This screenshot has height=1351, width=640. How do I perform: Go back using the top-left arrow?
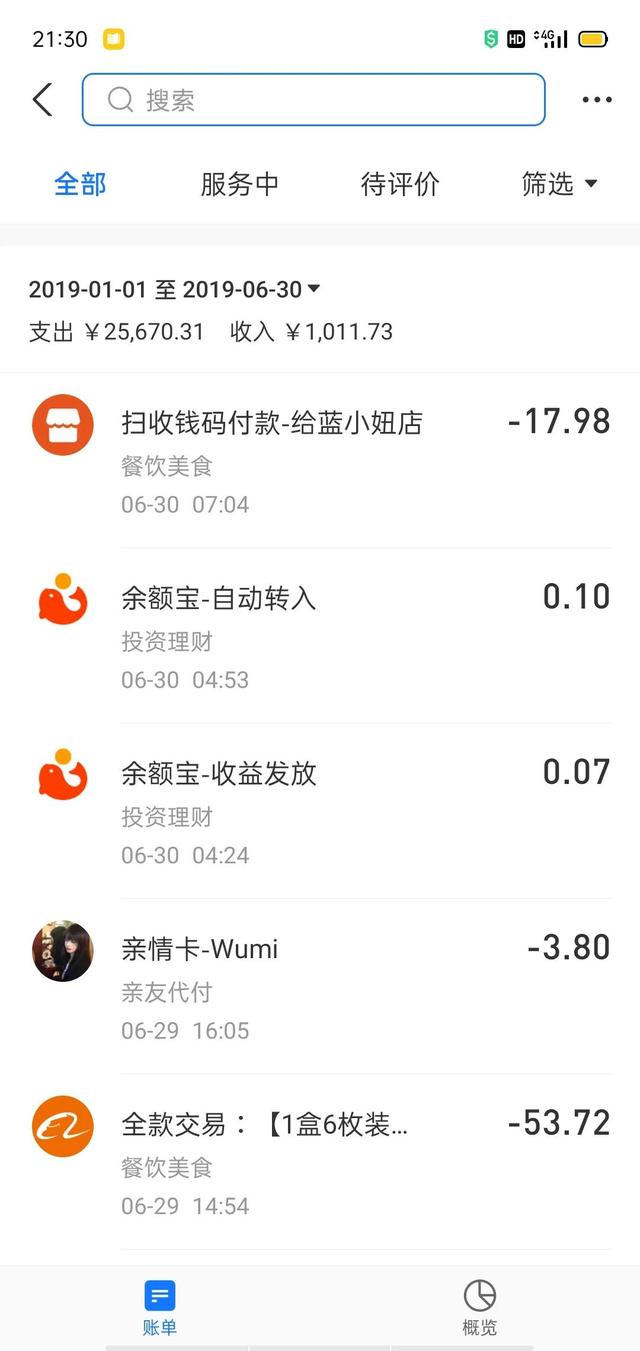click(x=42, y=100)
